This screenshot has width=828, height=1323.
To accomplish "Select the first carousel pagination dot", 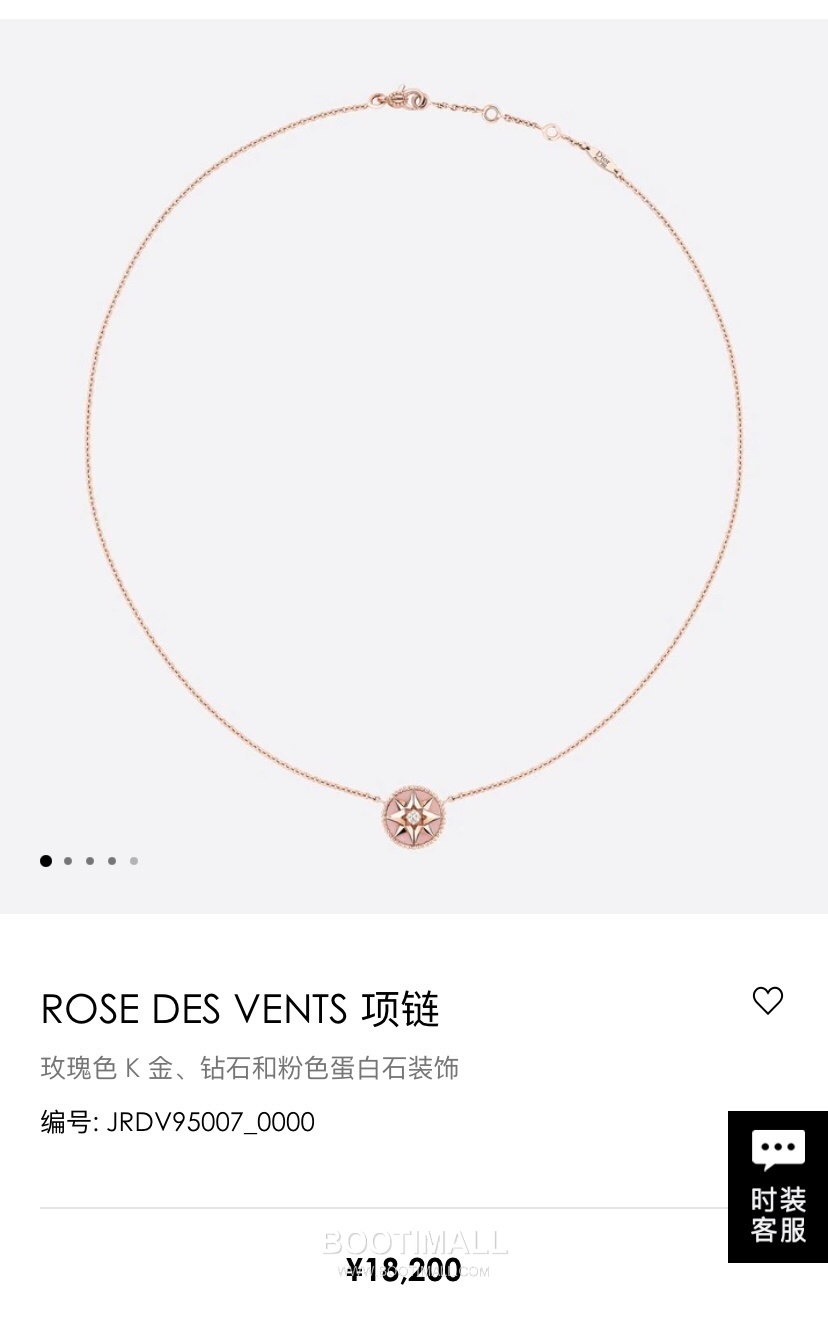I will point(45,860).
